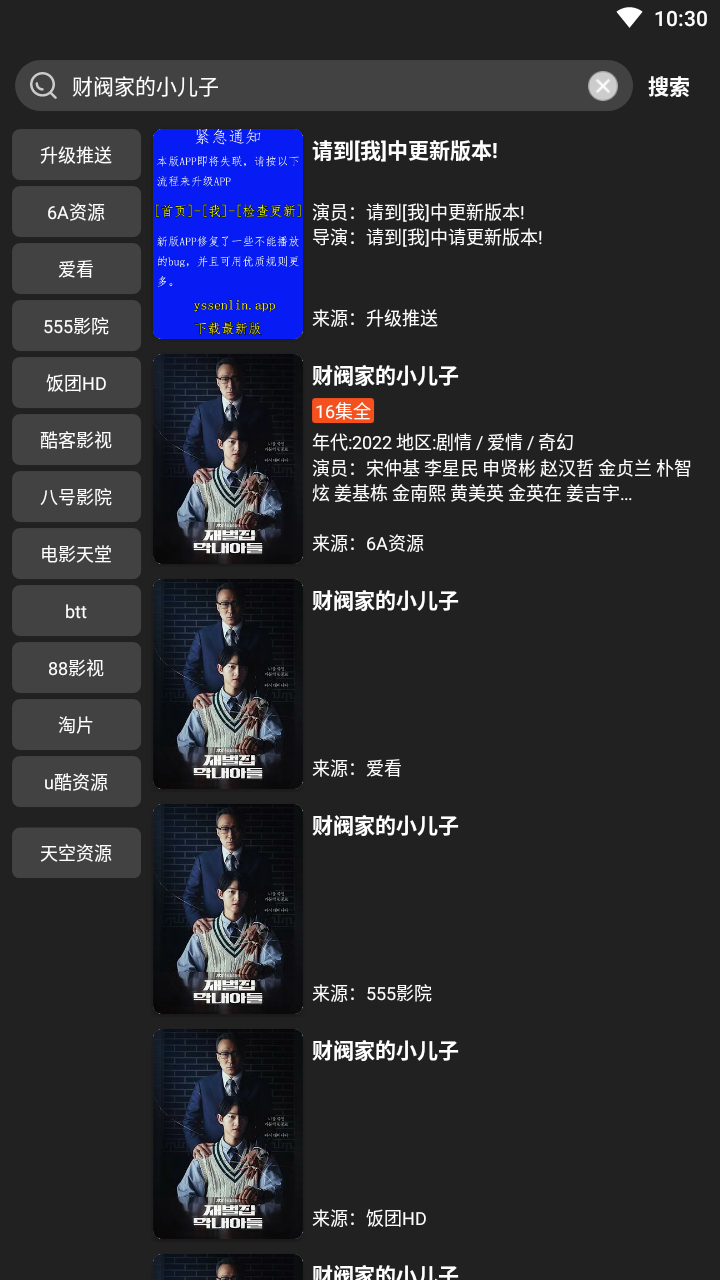Switch to 酷客影视 source
This screenshot has width=720, height=1280.
click(x=76, y=440)
